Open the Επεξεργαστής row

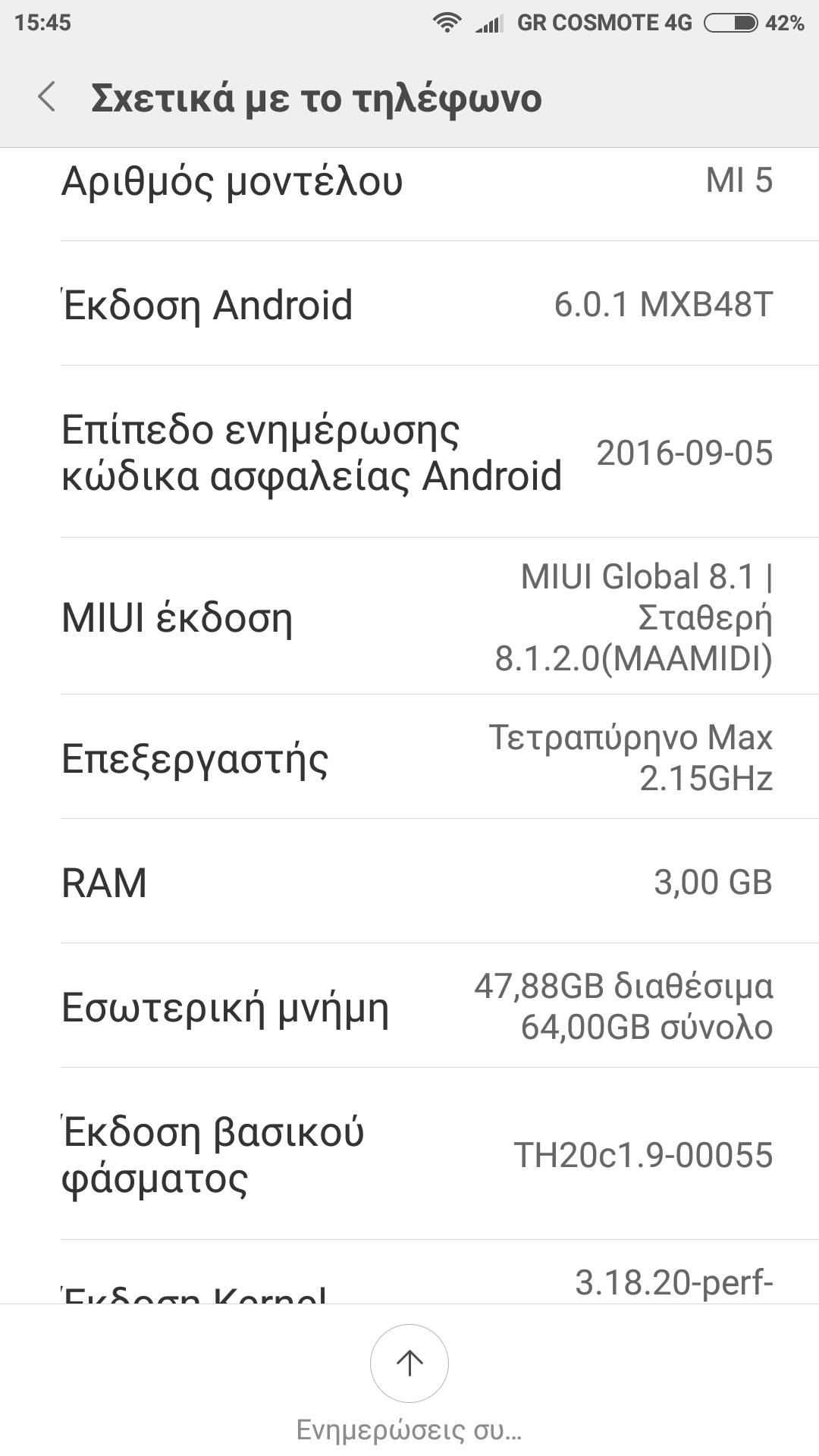point(409,758)
